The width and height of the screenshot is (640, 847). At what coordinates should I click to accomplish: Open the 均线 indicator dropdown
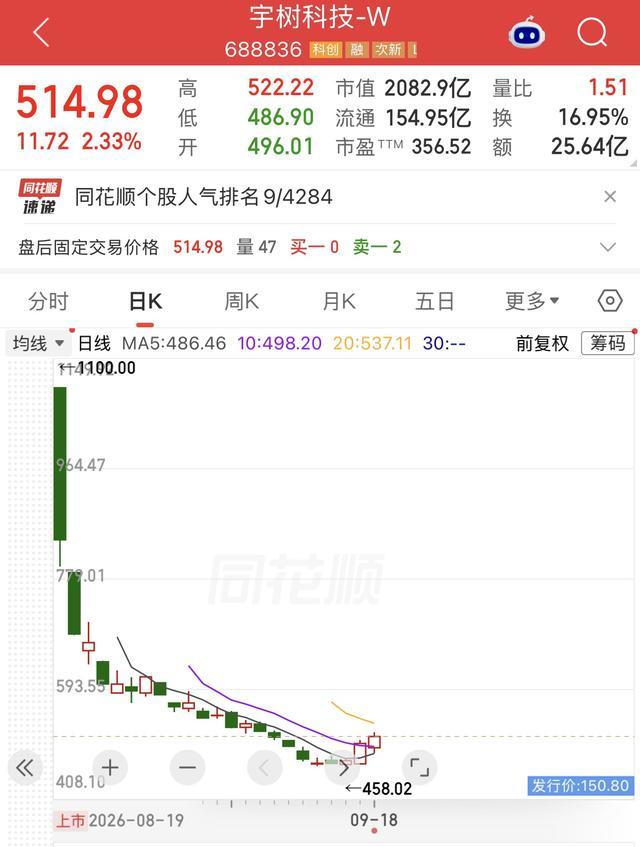pyautogui.click(x=38, y=343)
